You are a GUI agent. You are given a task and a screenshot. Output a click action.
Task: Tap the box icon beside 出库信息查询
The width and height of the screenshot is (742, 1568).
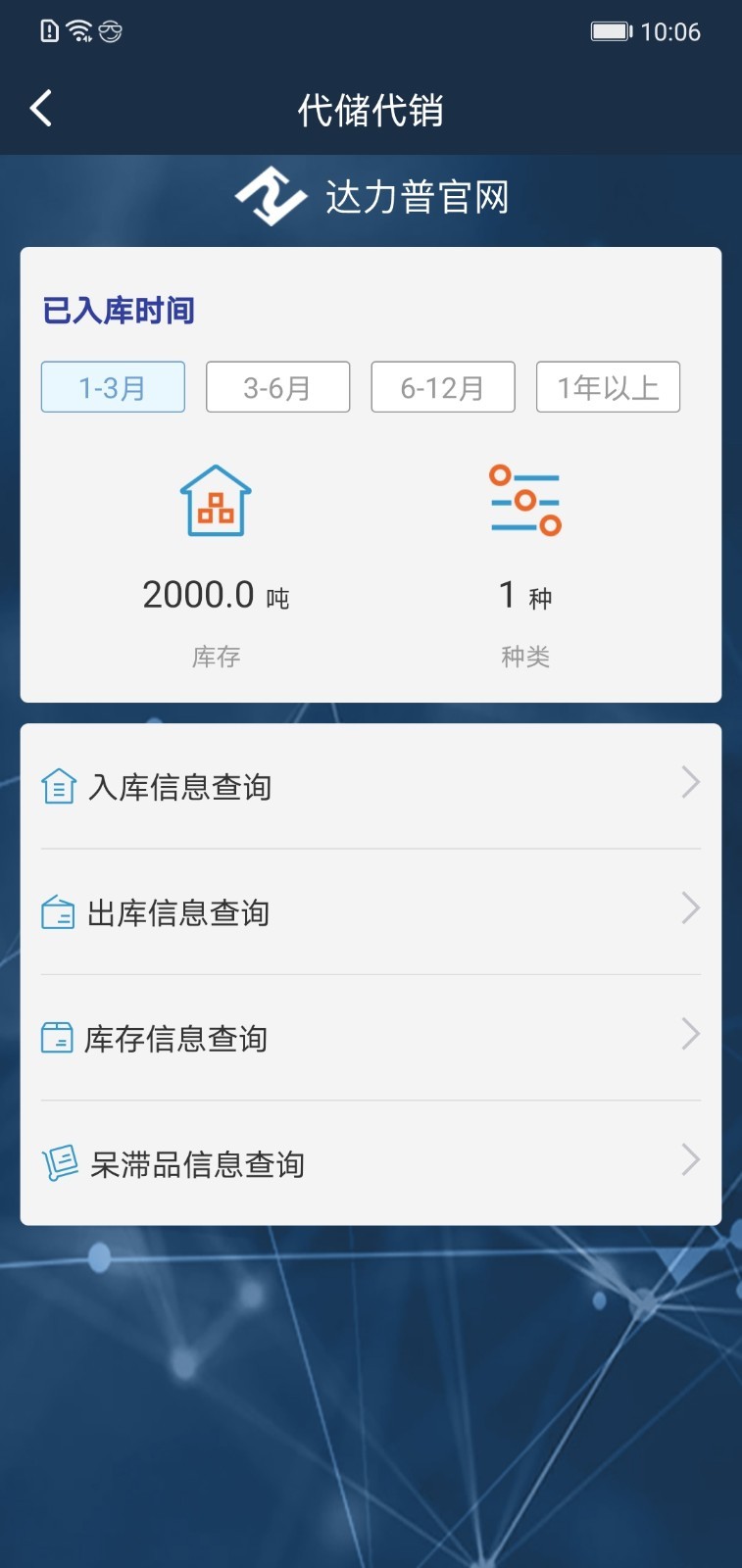click(x=60, y=911)
